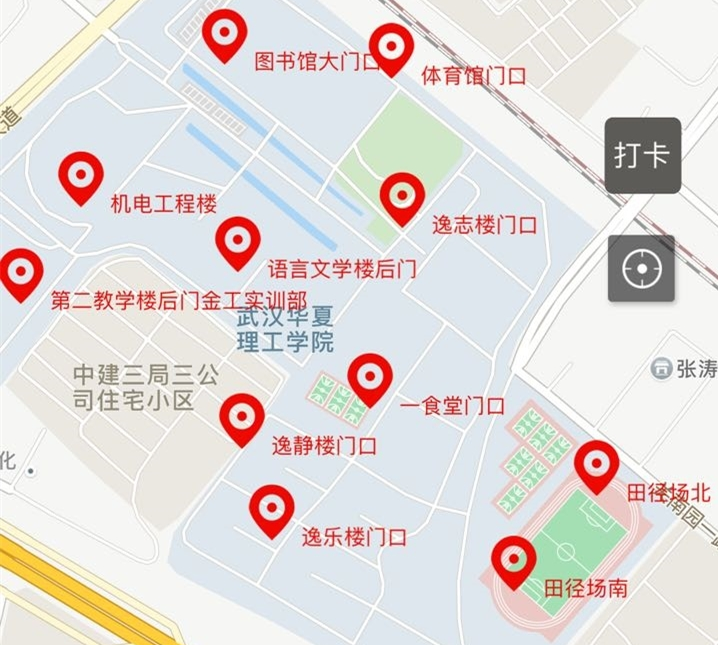This screenshot has height=646, width=719.
Task: Tap the 田径场南 map pin
Action: (x=514, y=561)
